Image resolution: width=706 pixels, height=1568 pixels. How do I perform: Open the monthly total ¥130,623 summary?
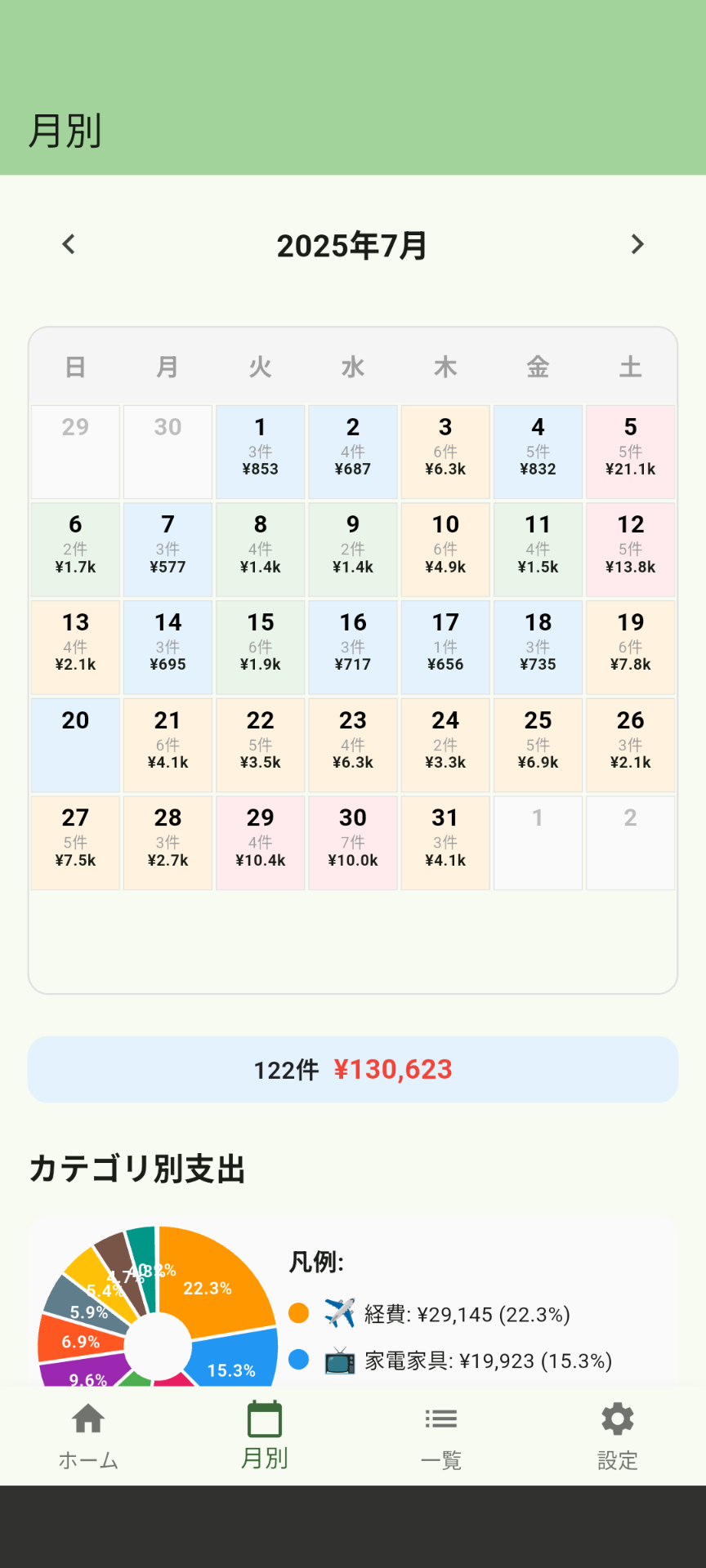352,1068
